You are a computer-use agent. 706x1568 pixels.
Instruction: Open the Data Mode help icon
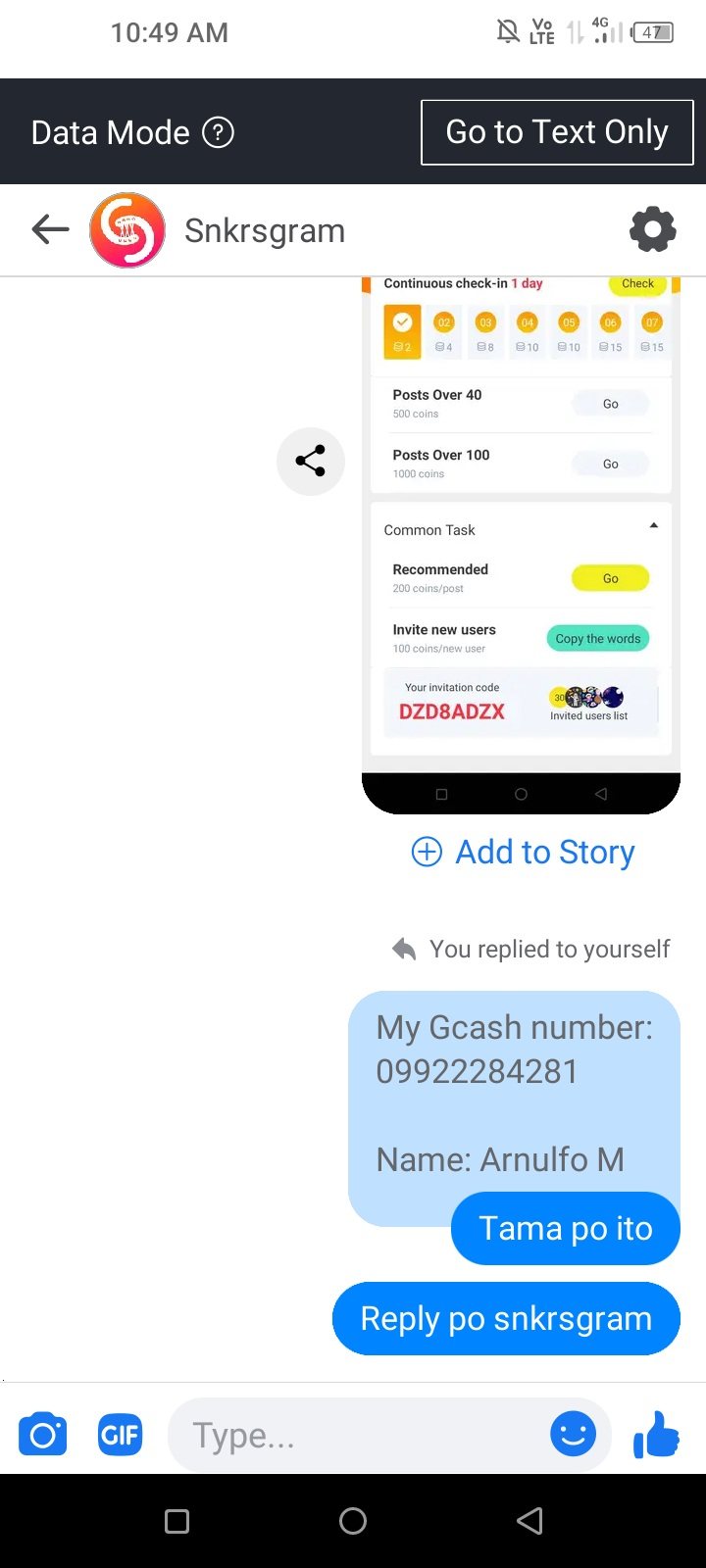[218, 132]
